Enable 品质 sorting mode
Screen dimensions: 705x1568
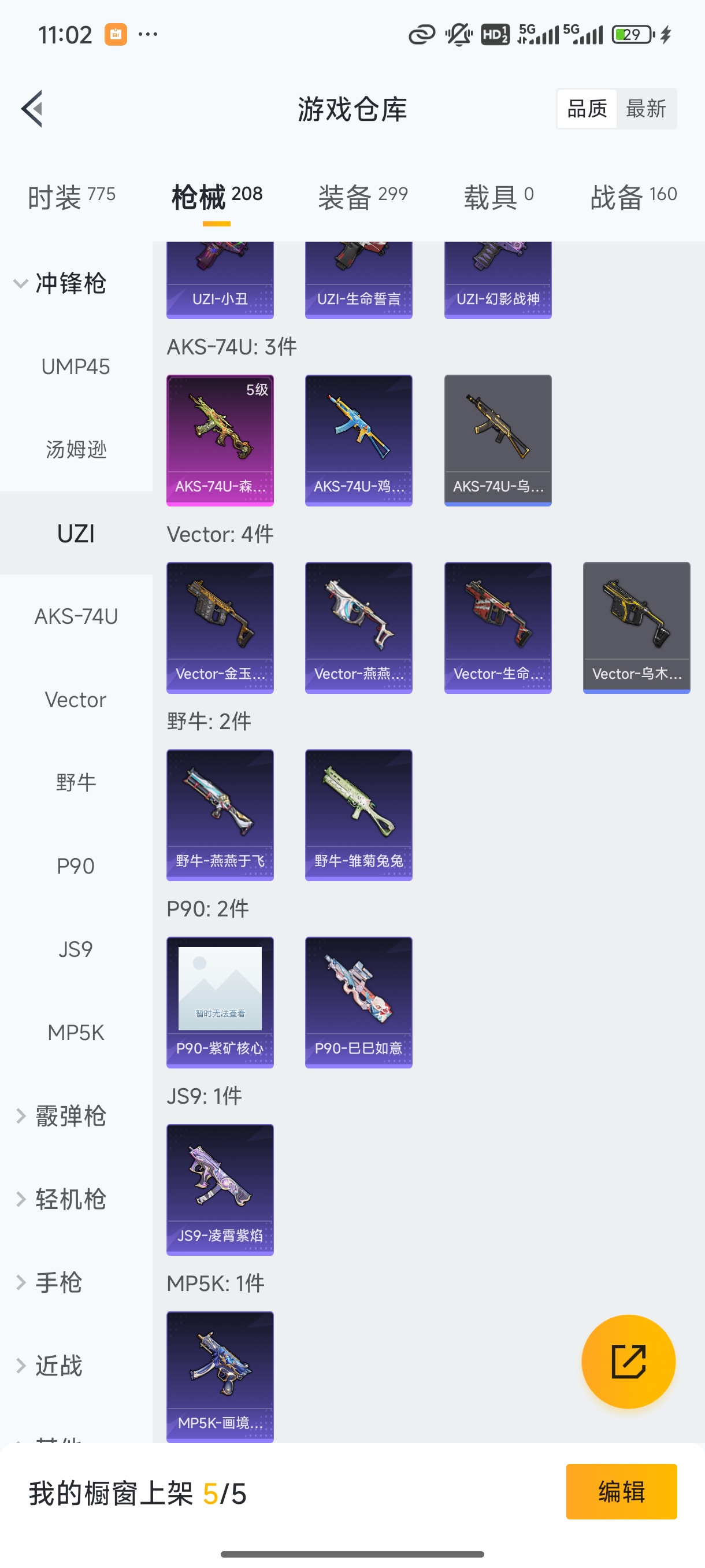pyautogui.click(x=586, y=108)
